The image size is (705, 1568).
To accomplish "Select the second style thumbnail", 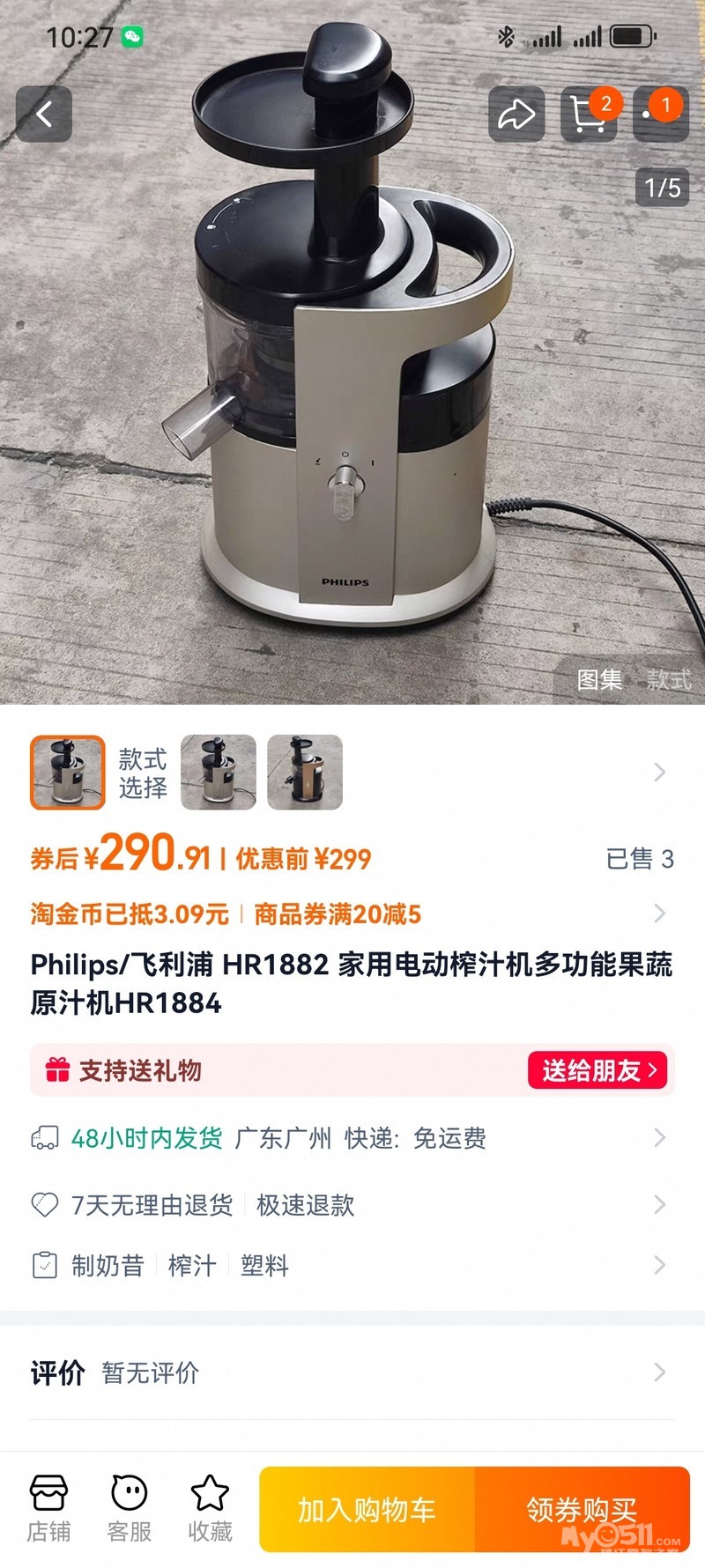I will [x=219, y=773].
